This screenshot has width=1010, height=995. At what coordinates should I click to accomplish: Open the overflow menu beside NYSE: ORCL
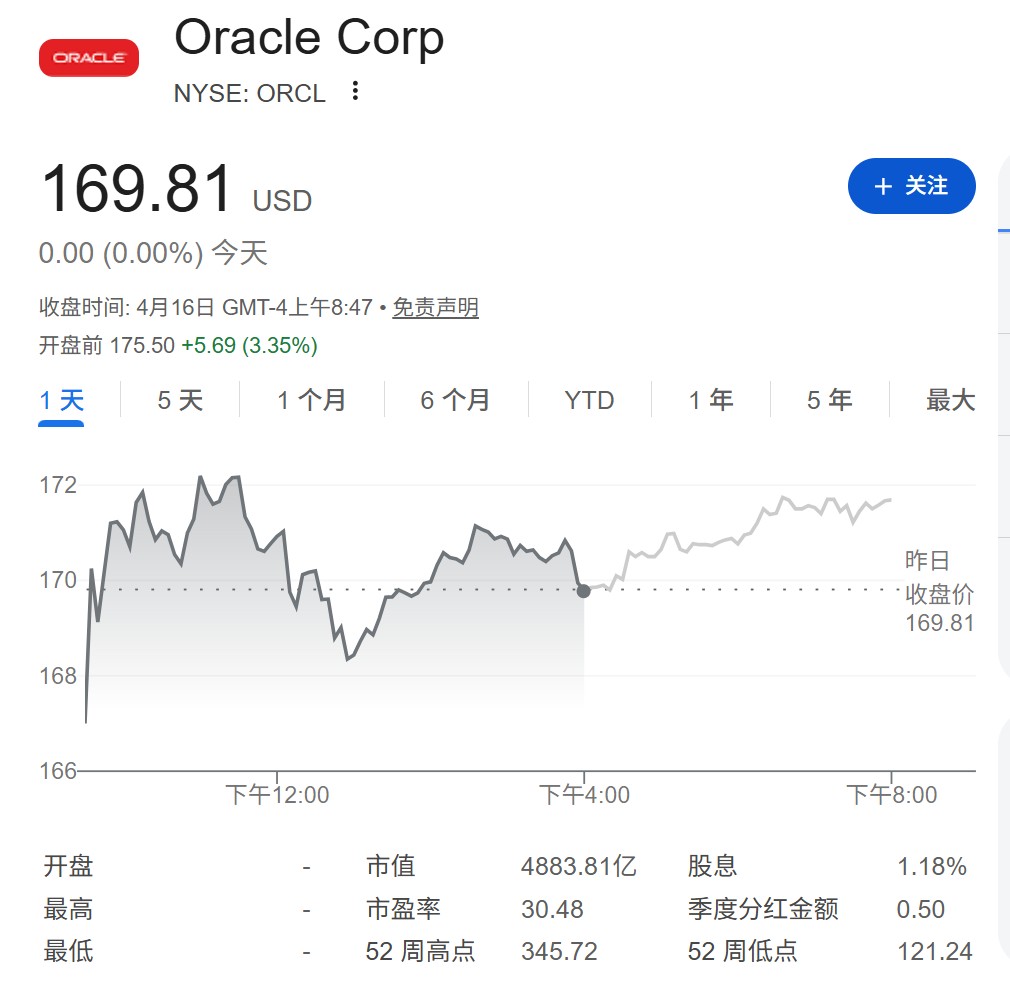(x=355, y=92)
